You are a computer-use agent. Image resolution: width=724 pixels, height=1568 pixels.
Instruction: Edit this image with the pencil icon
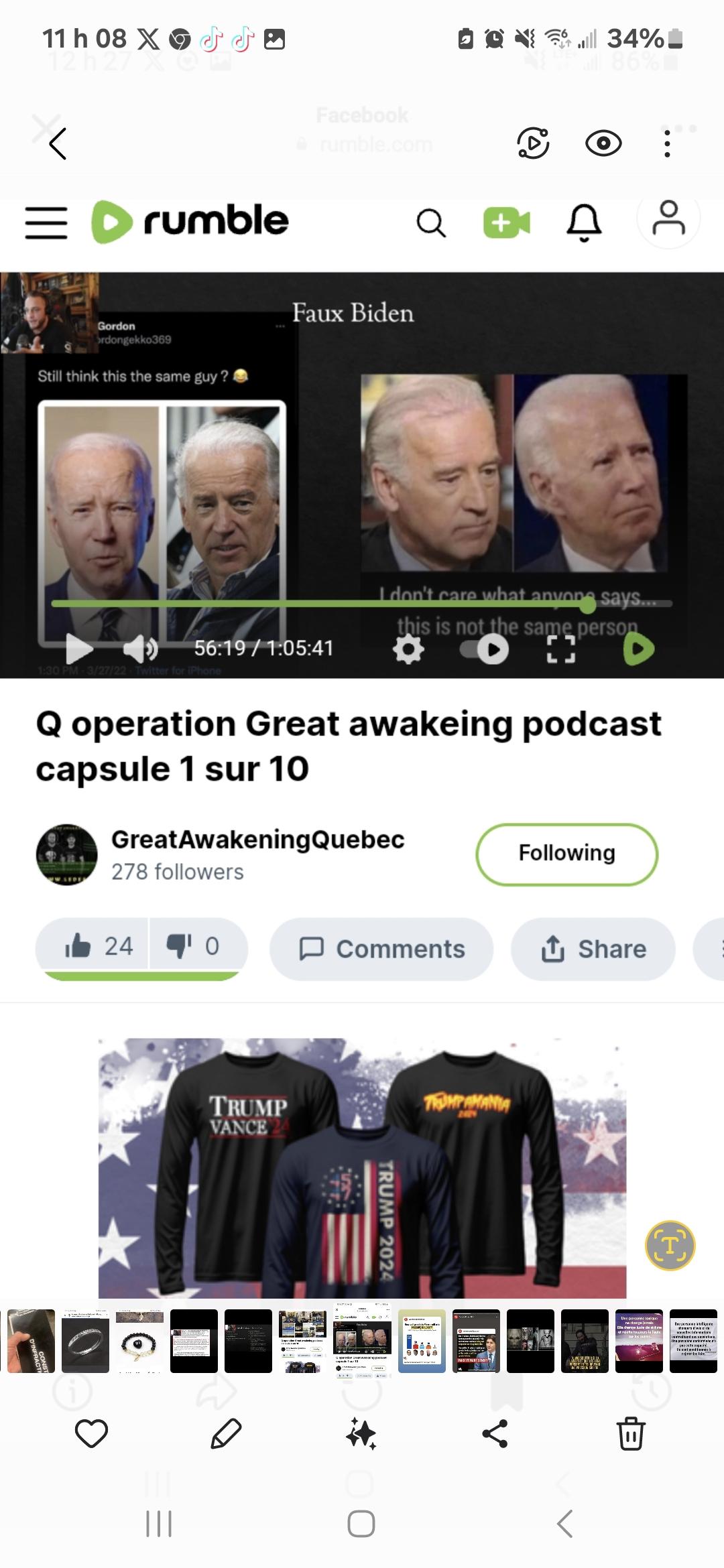click(x=226, y=1435)
